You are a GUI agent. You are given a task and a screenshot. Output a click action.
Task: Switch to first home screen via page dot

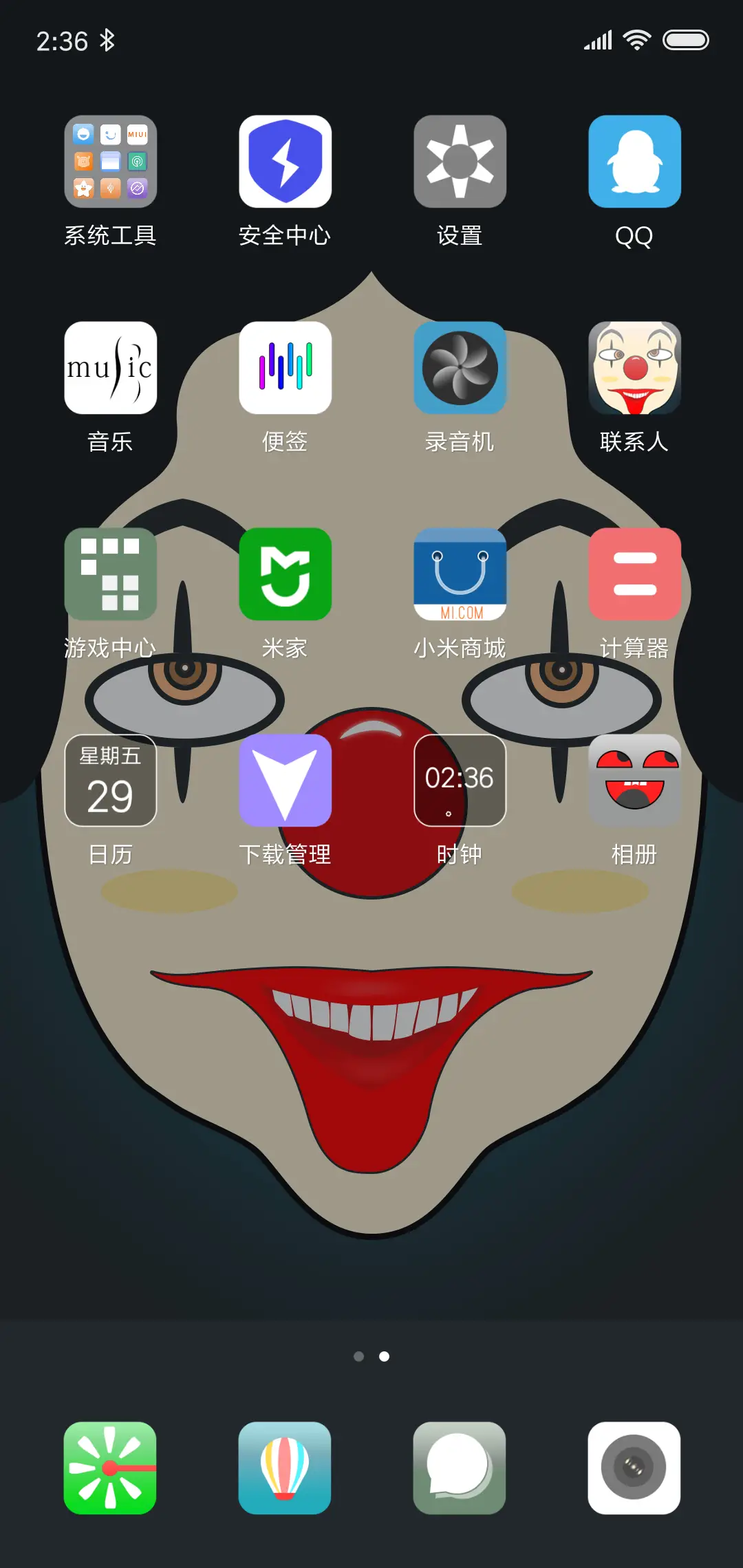(360, 1356)
